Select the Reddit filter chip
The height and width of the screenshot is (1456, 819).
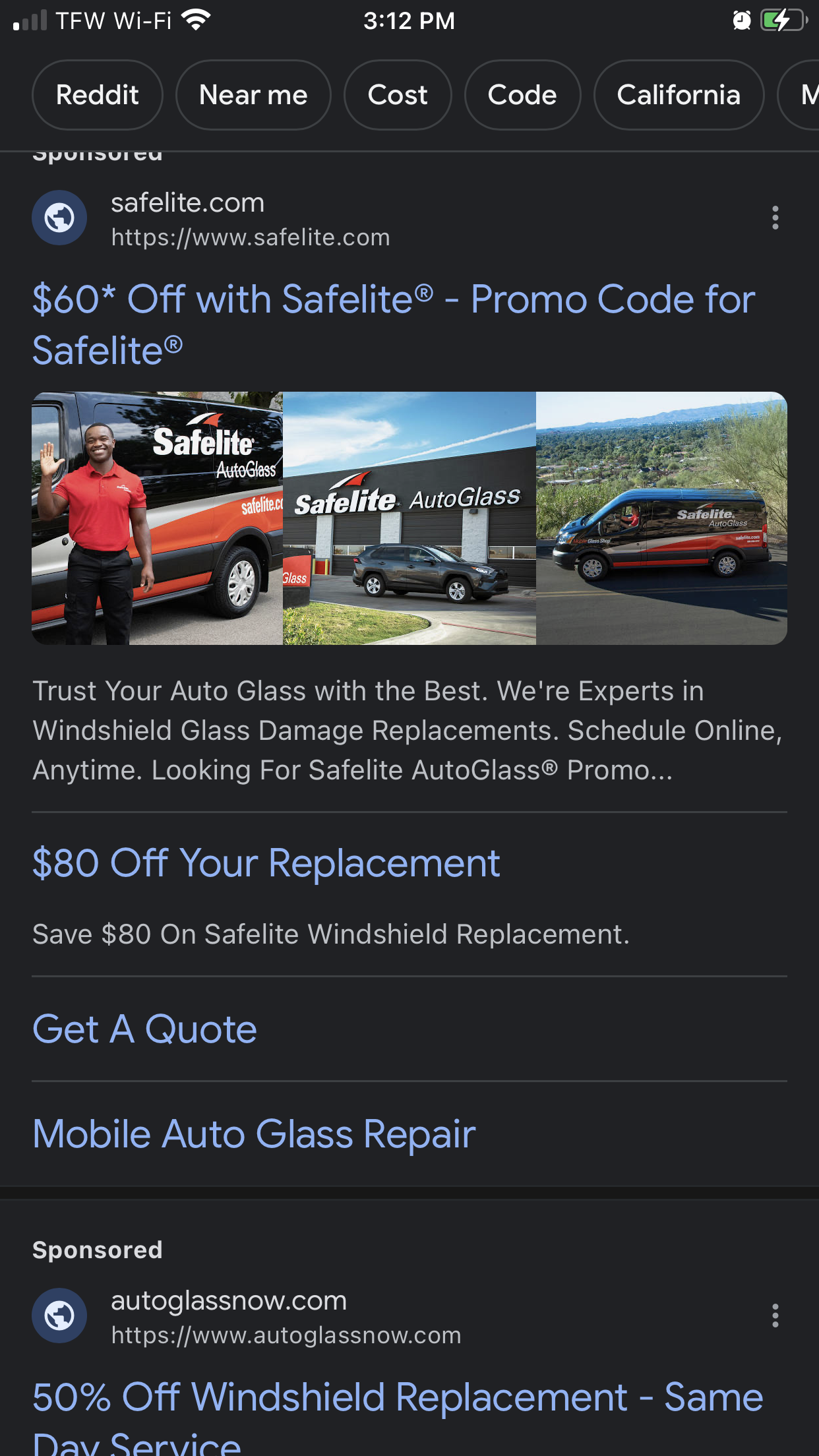click(x=97, y=95)
